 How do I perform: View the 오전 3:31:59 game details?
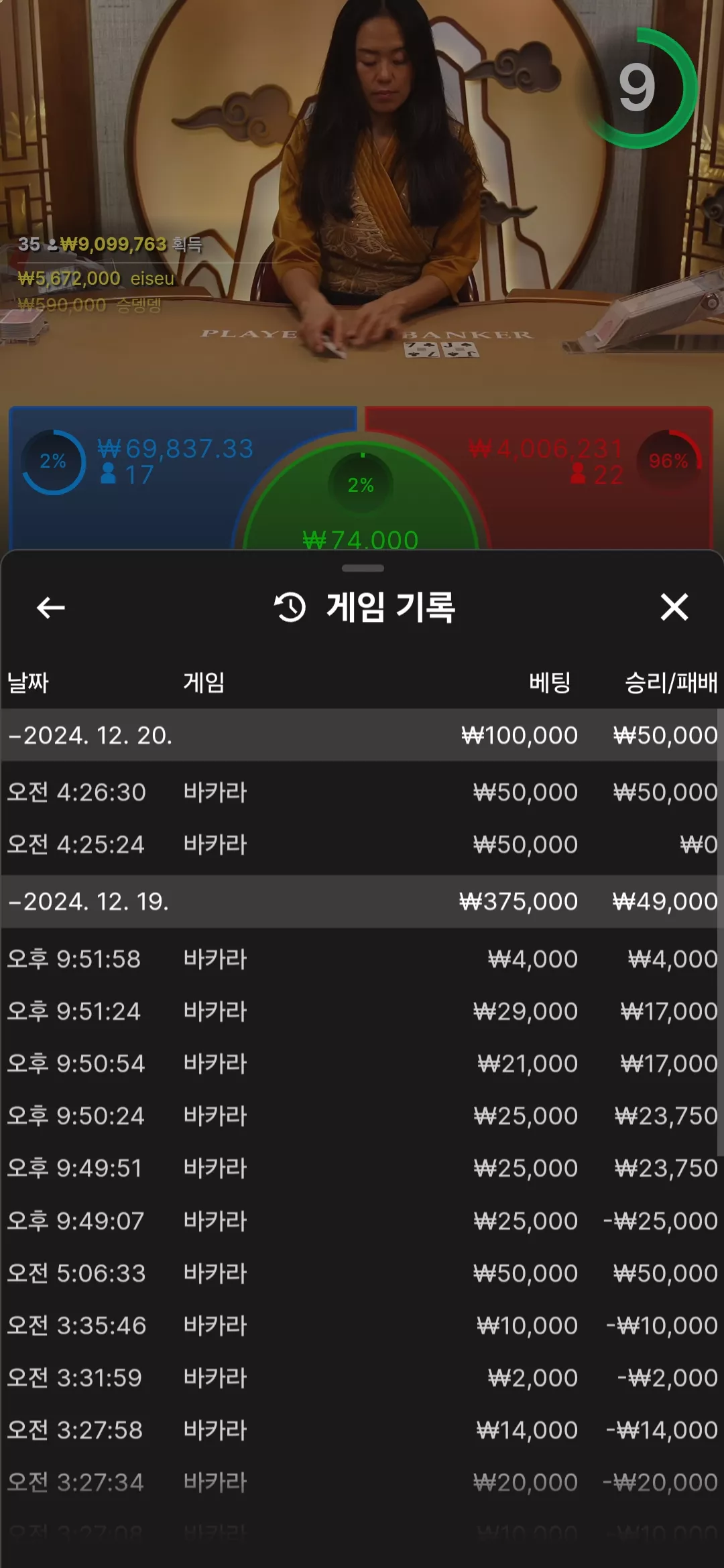click(x=361, y=1378)
